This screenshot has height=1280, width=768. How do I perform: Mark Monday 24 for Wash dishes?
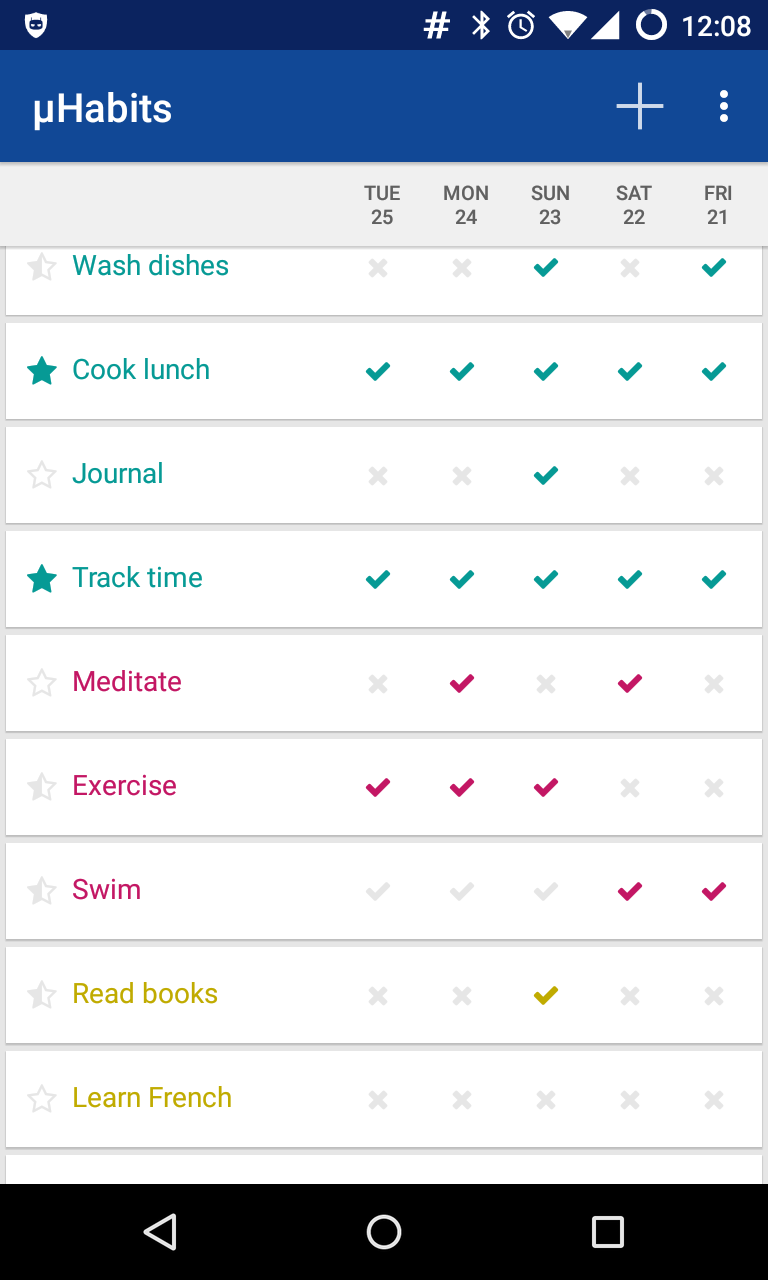462,267
